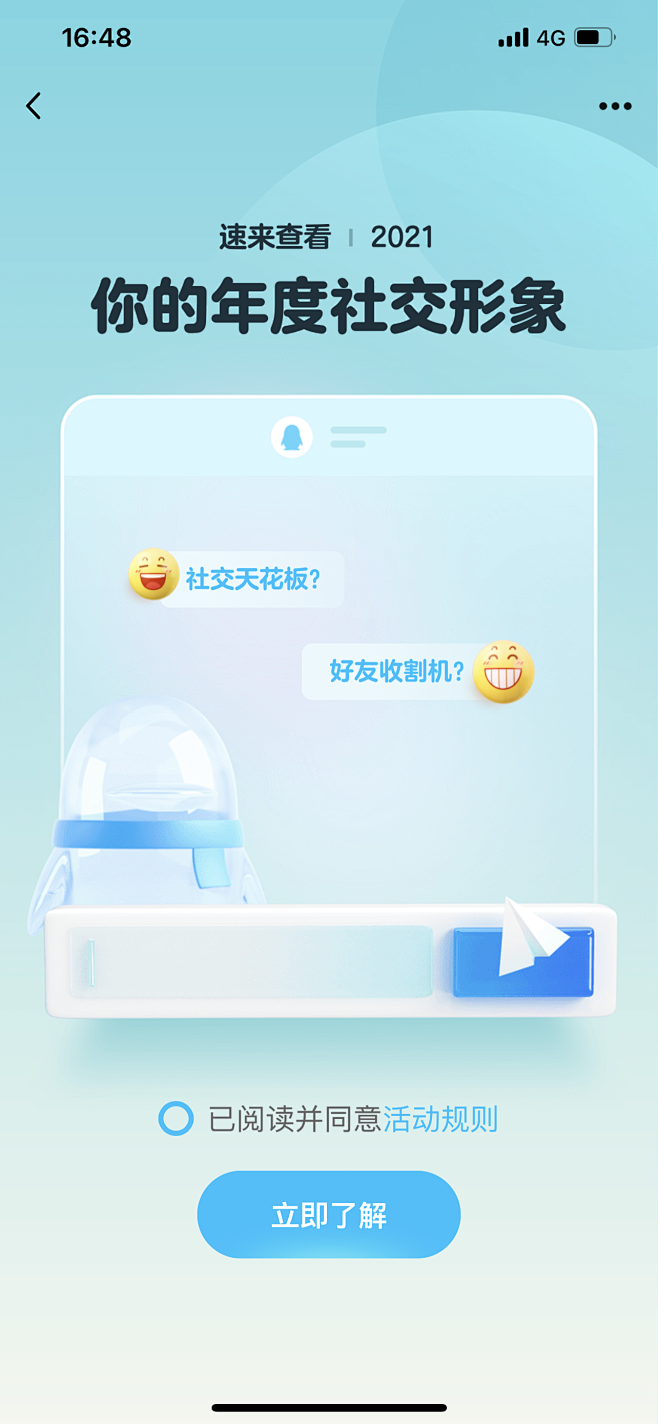Viewport: 658px width, 1424px height.
Task: Check the 已阅读并同意 agreement circle
Action: [176, 1118]
